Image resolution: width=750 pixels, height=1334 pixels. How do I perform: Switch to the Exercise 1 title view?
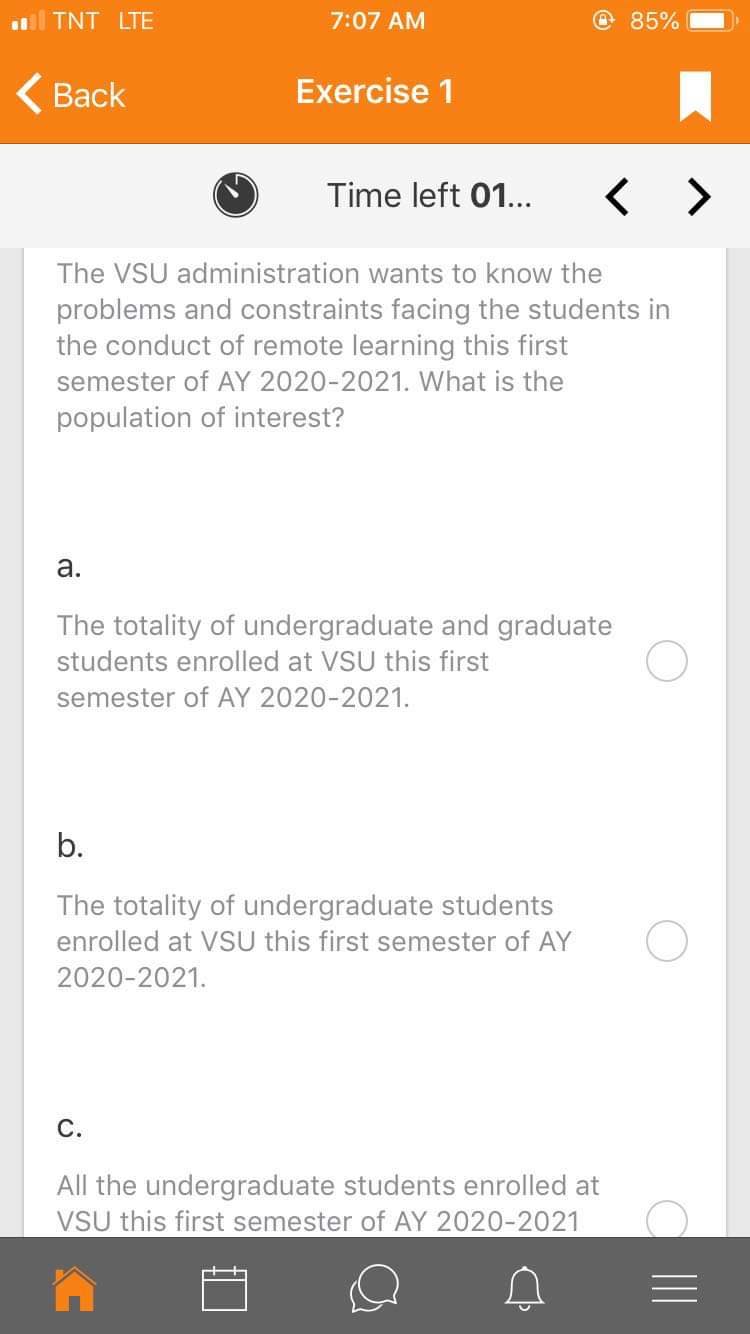pyautogui.click(x=374, y=92)
